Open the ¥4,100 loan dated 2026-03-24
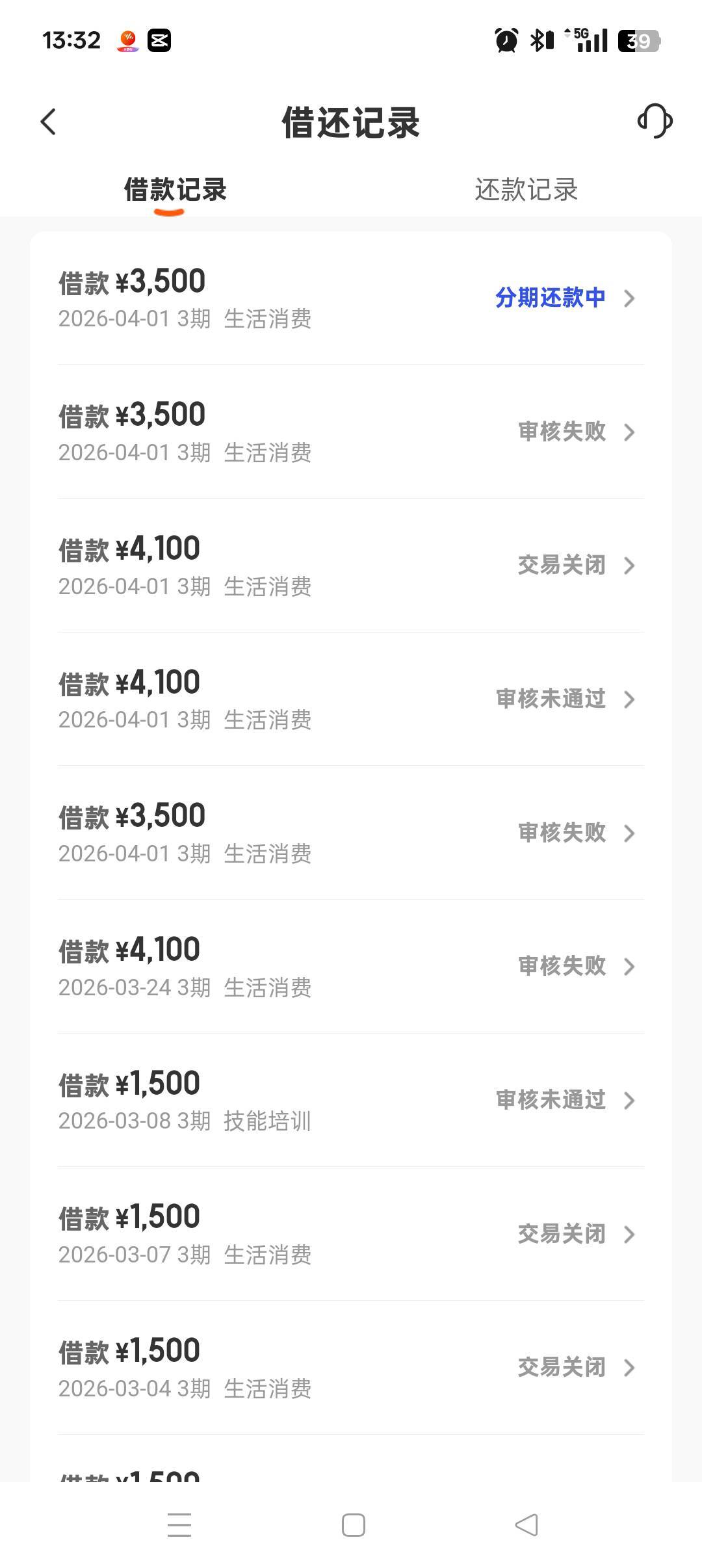This screenshot has width=702, height=1568. (x=351, y=967)
